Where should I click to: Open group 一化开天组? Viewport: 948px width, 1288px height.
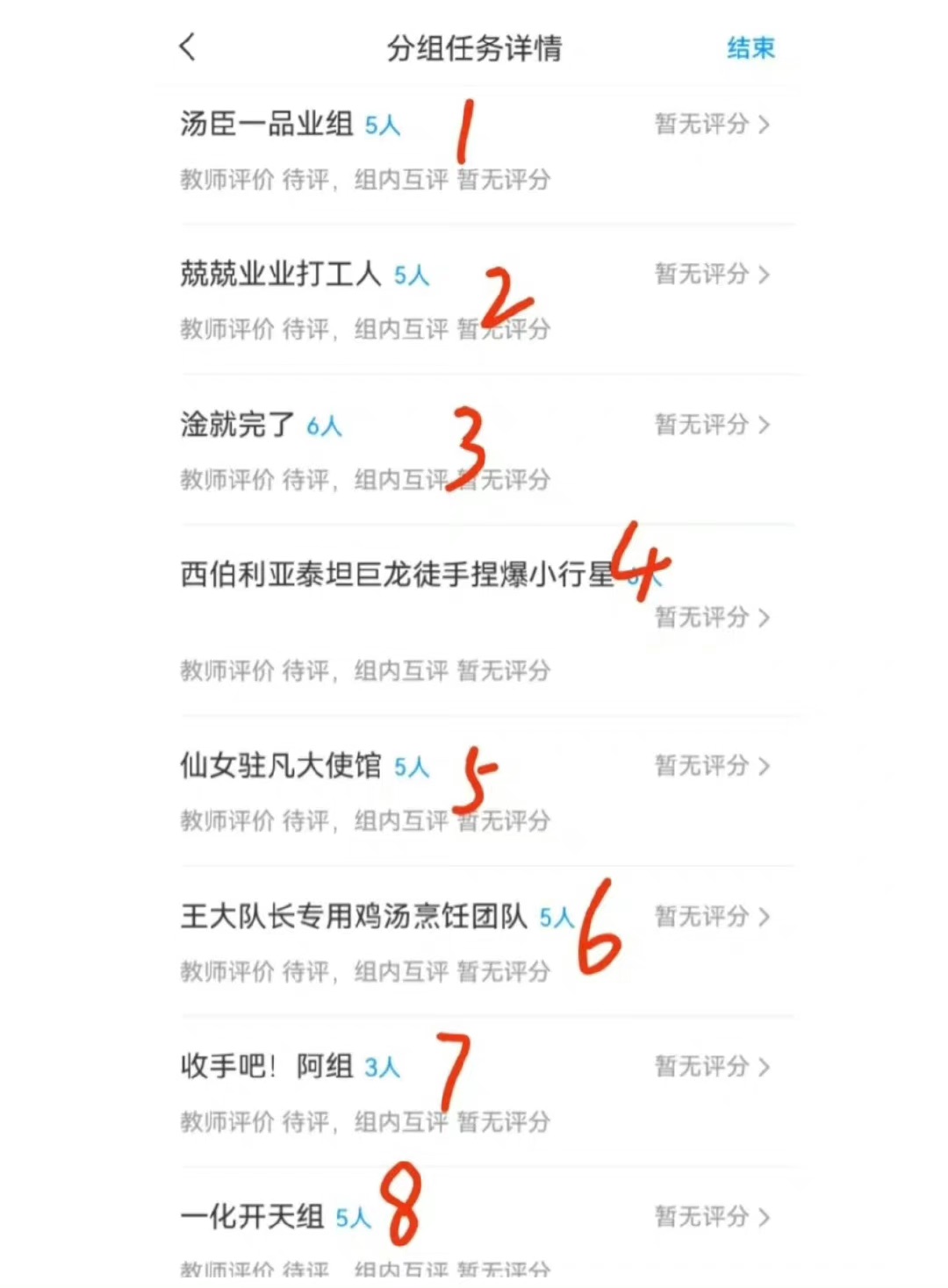click(253, 1217)
